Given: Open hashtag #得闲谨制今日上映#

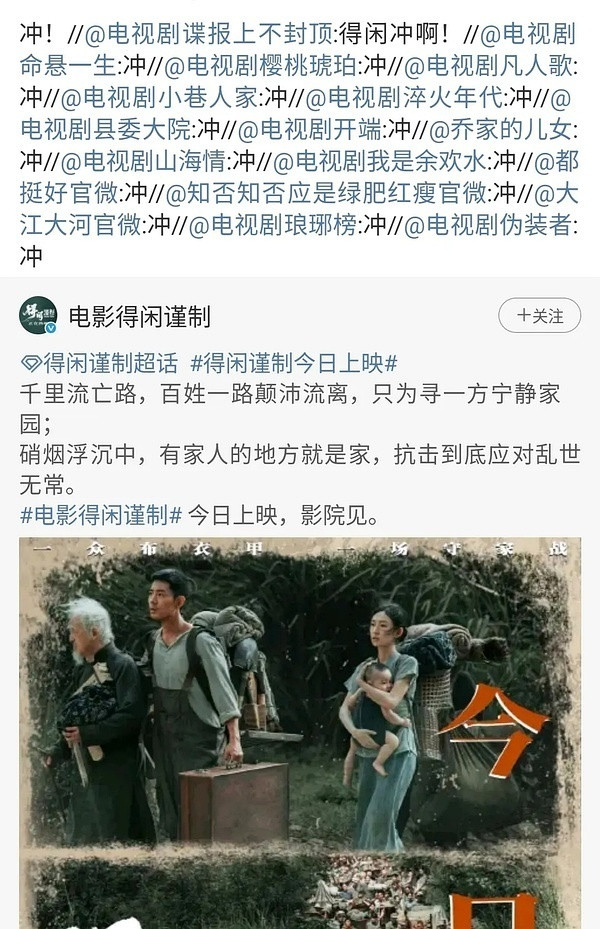Looking at the screenshot, I should [294, 363].
